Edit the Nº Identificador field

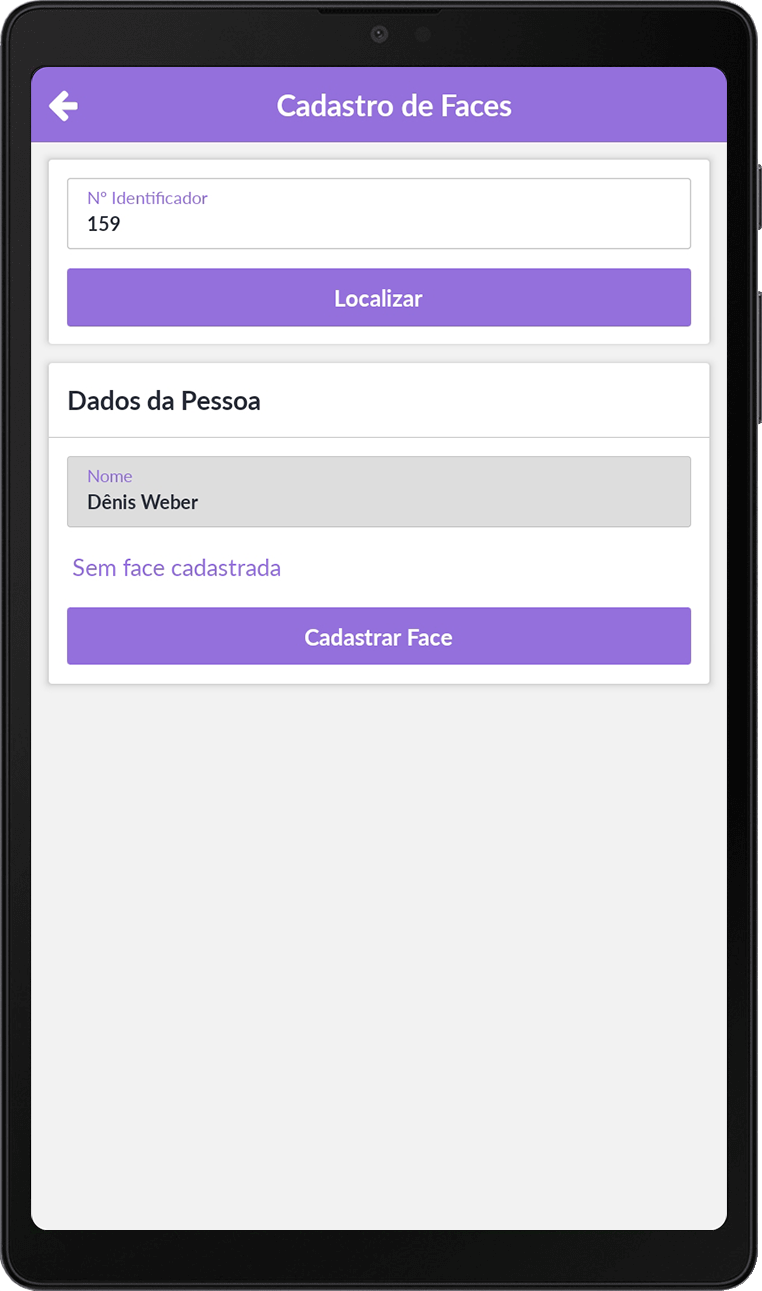(x=378, y=214)
